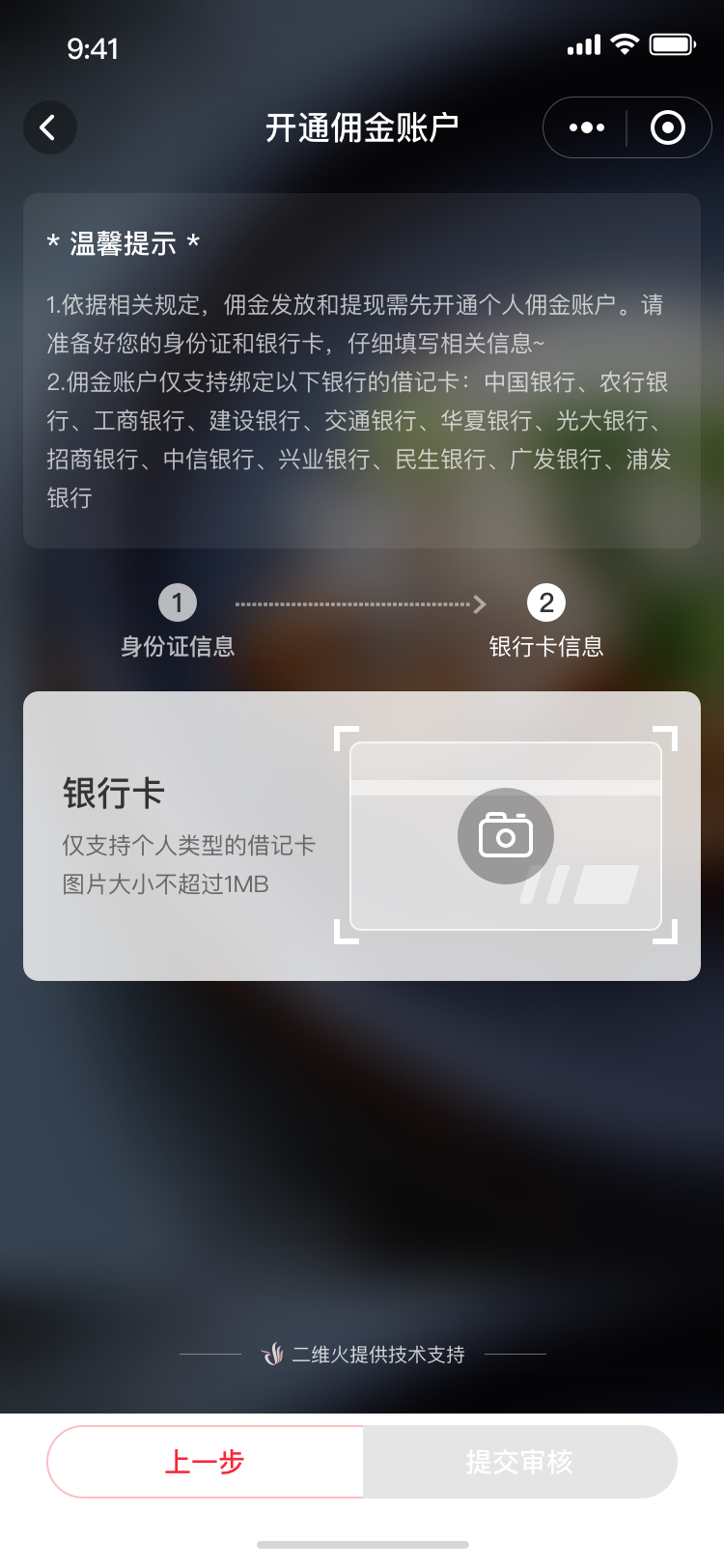Viewport: 724px width, 1568px height.
Task: Upload a bank card photo via the camera
Action: [x=506, y=835]
